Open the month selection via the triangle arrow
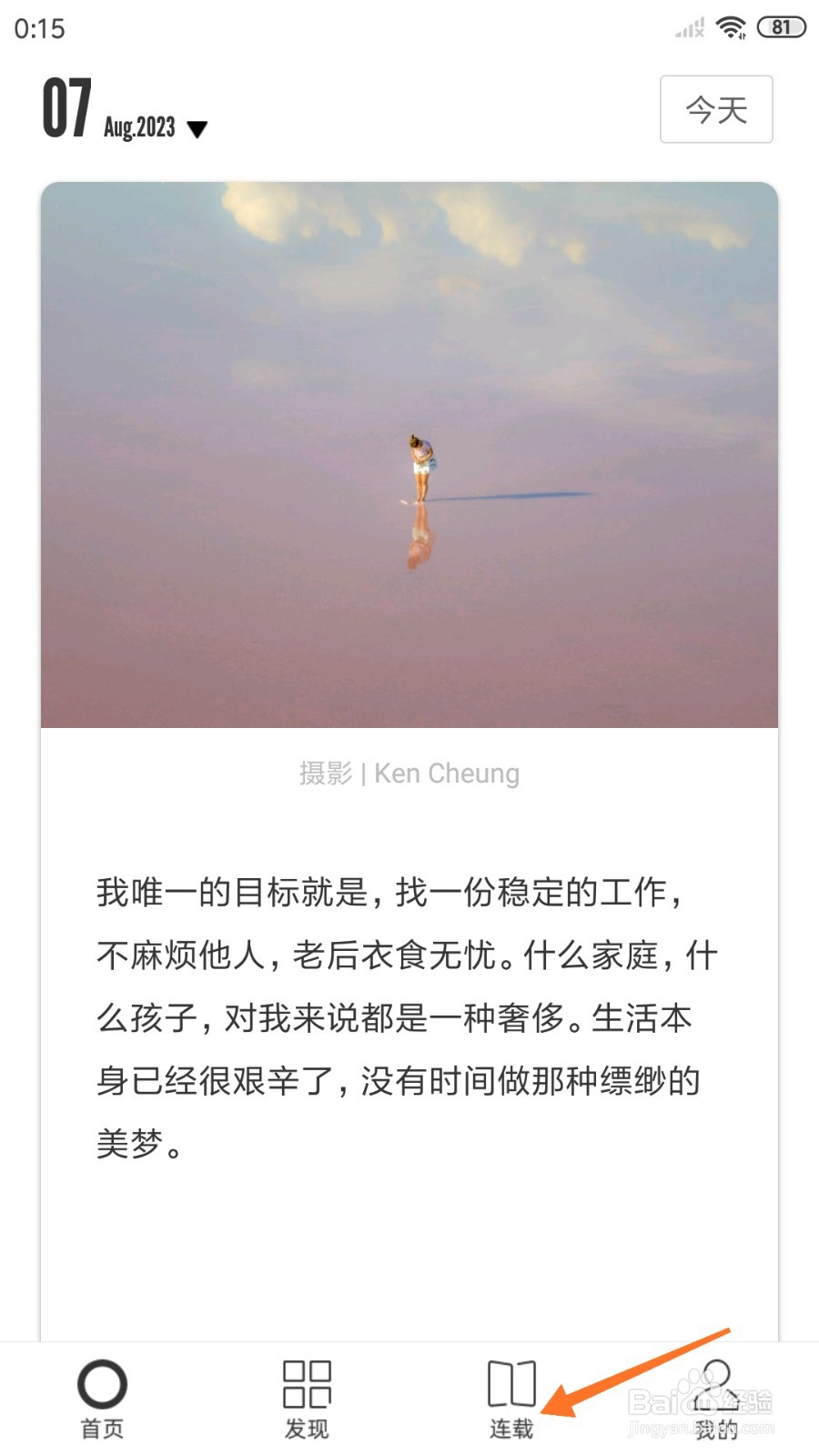This screenshot has width=819, height=1456. pyautogui.click(x=197, y=128)
